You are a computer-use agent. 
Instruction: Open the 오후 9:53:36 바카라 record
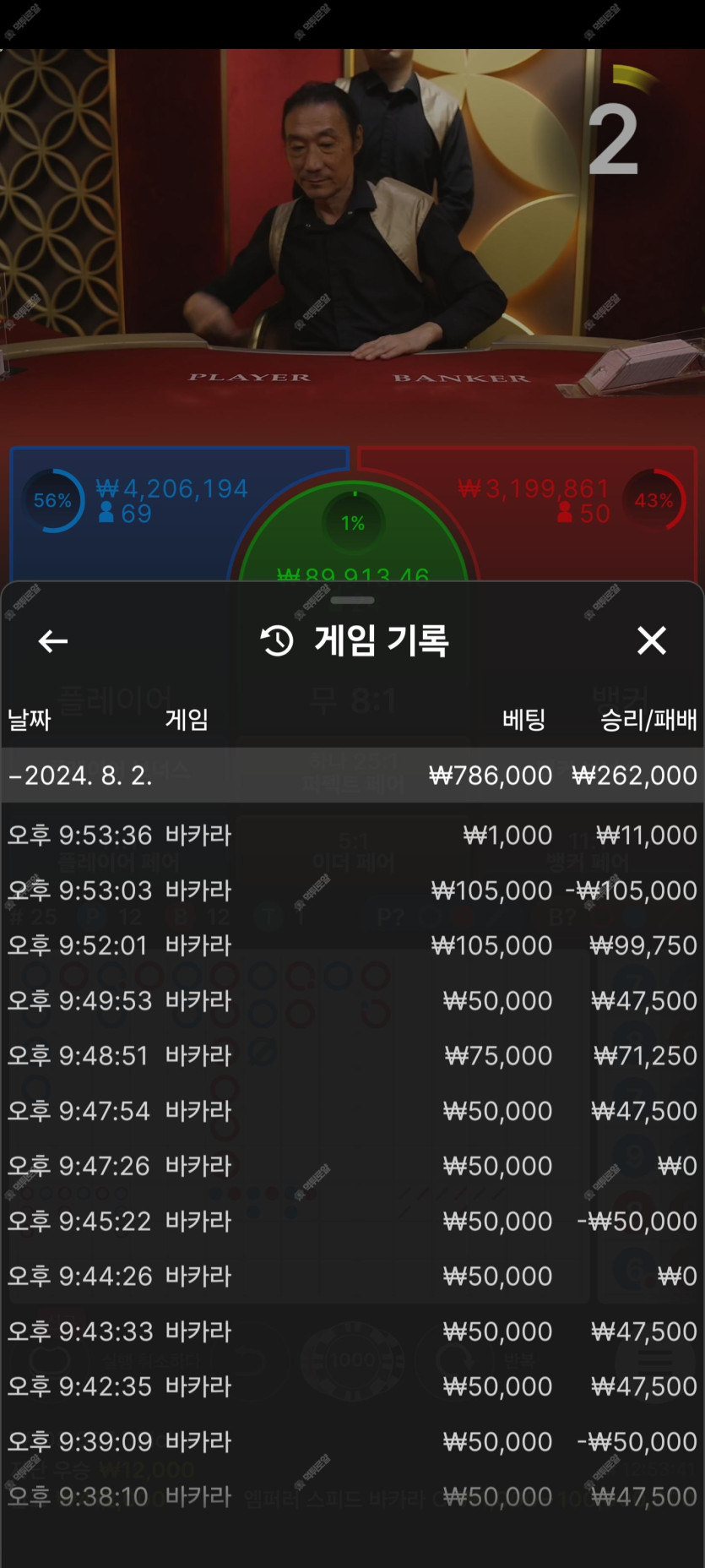point(352,836)
